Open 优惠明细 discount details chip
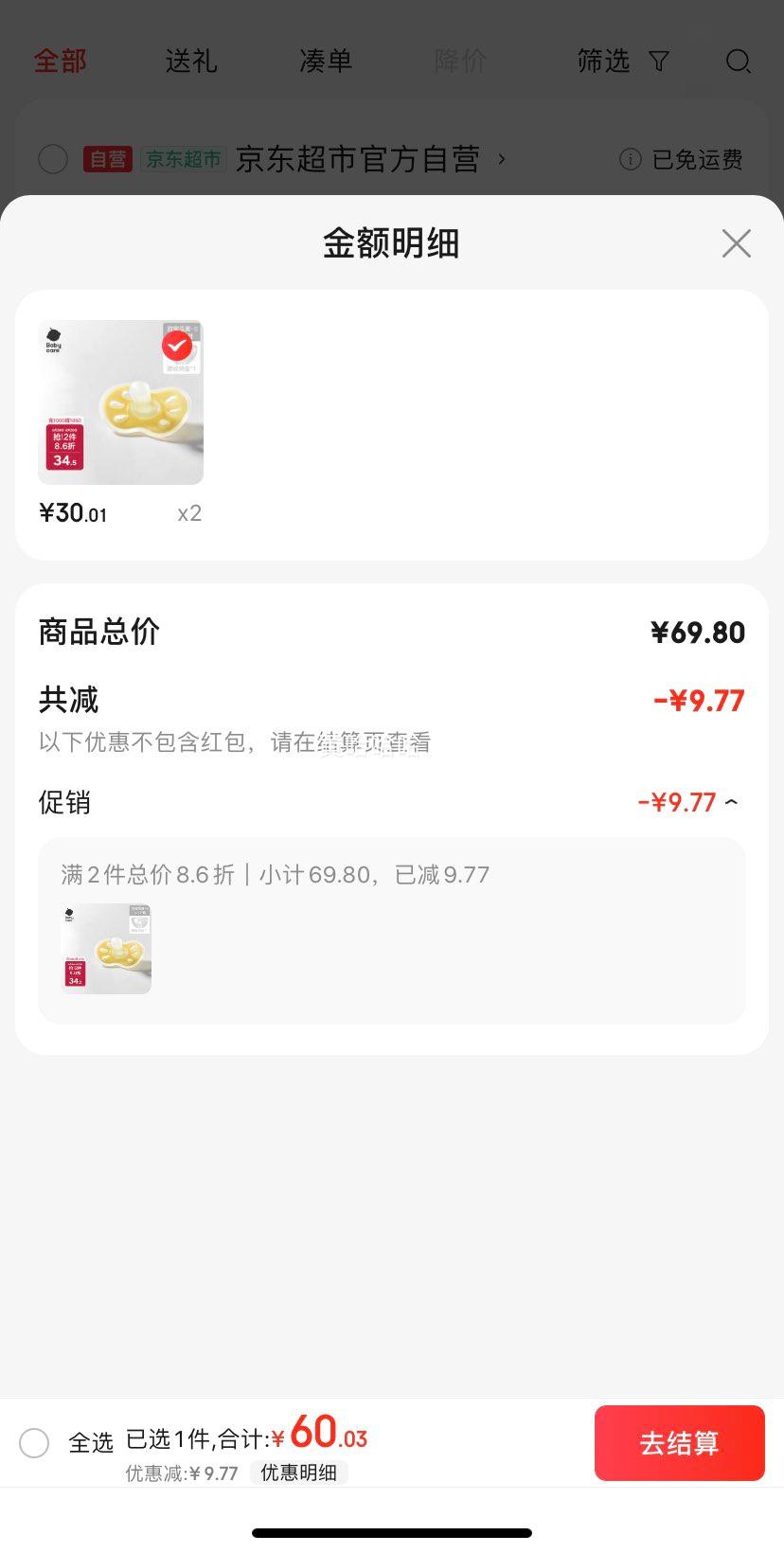 tap(299, 1473)
